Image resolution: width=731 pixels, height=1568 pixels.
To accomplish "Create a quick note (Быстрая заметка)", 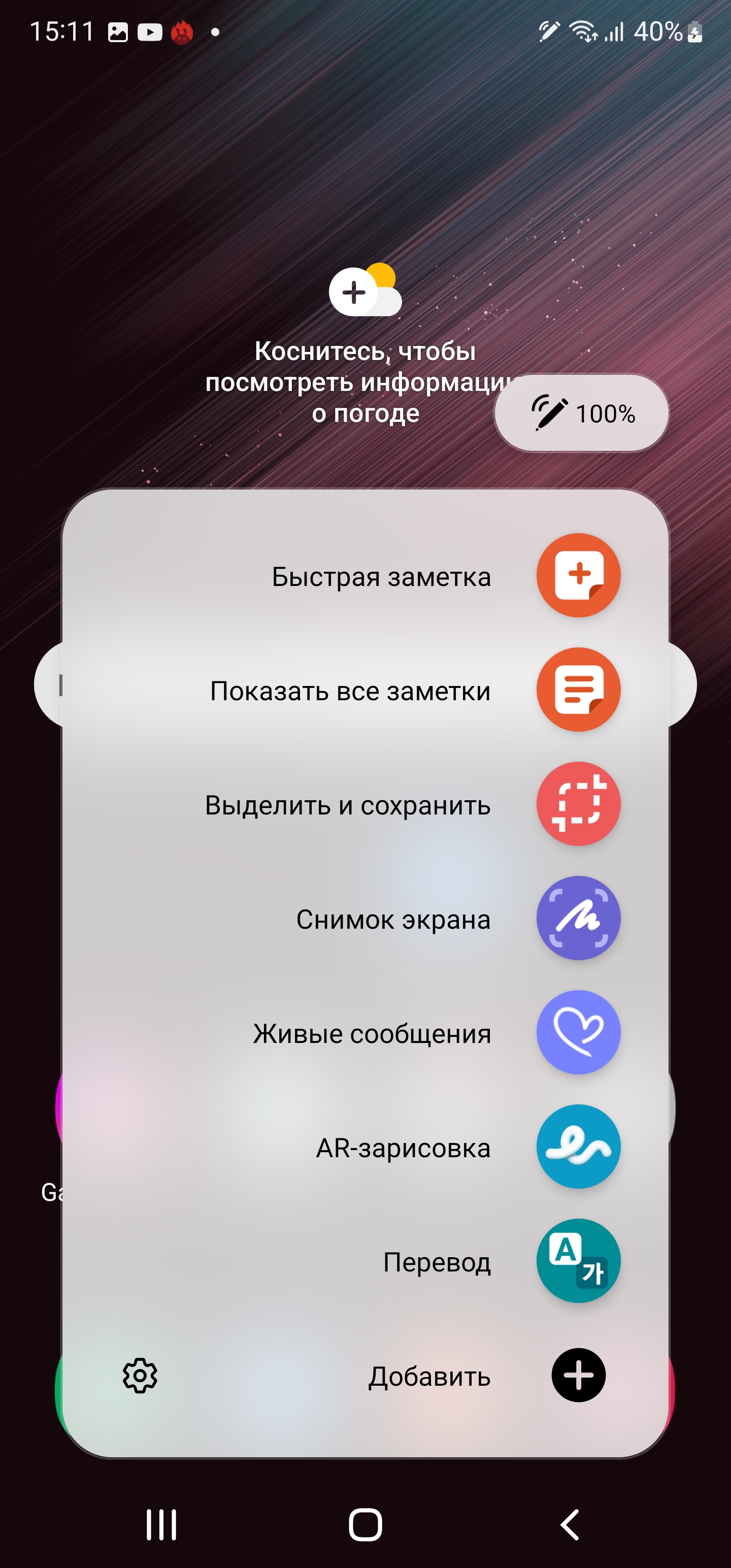I will (x=578, y=575).
